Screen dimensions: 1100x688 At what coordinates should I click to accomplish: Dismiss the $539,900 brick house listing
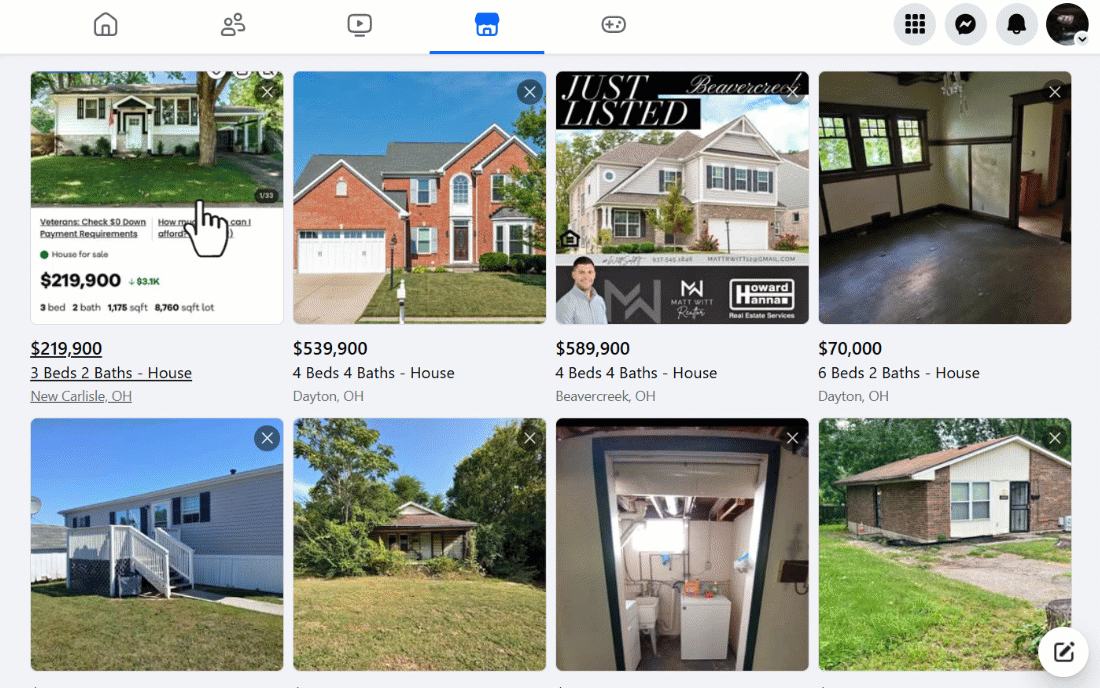coord(530,92)
